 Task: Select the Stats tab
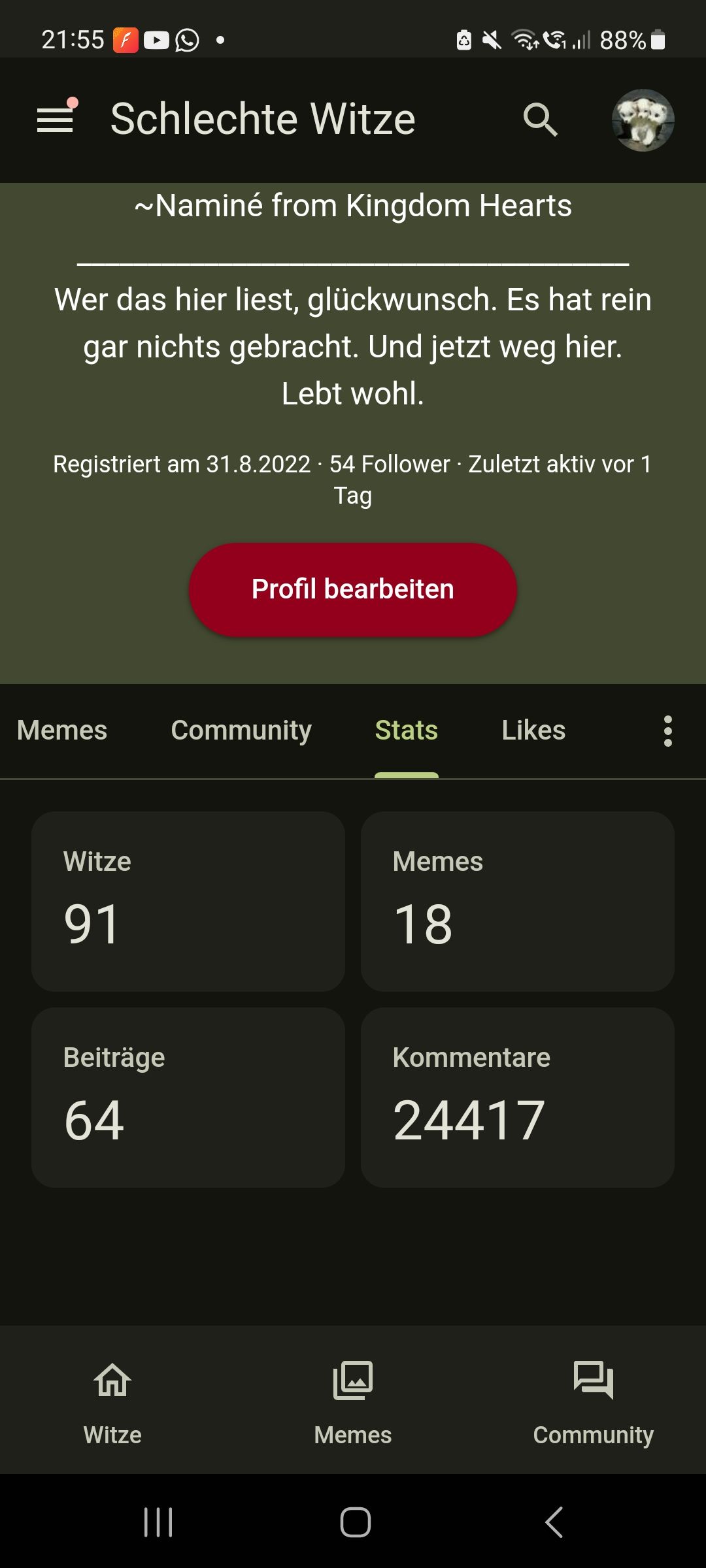tap(406, 730)
